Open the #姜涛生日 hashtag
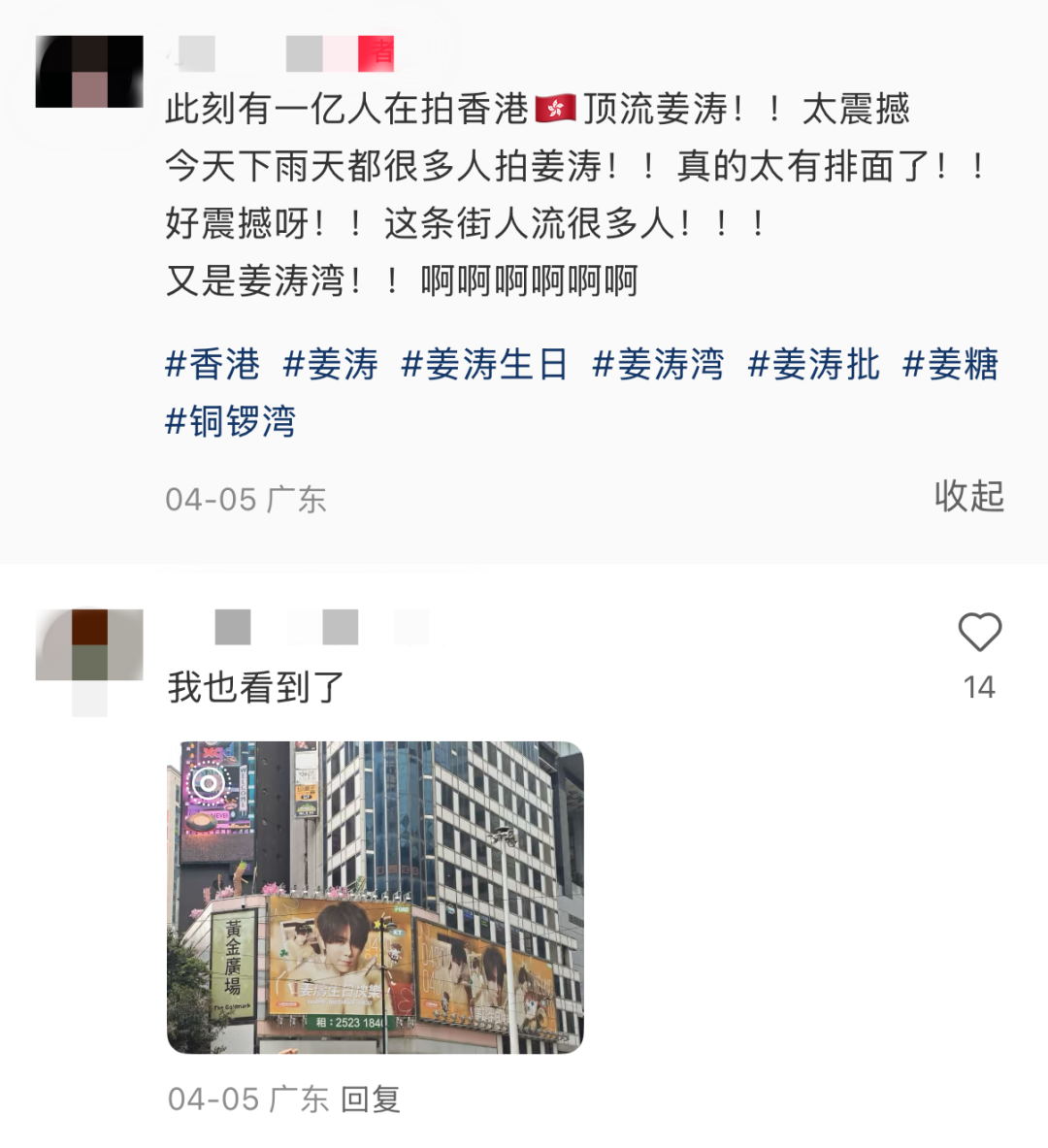1048x1148 pixels. pyautogui.click(x=484, y=364)
